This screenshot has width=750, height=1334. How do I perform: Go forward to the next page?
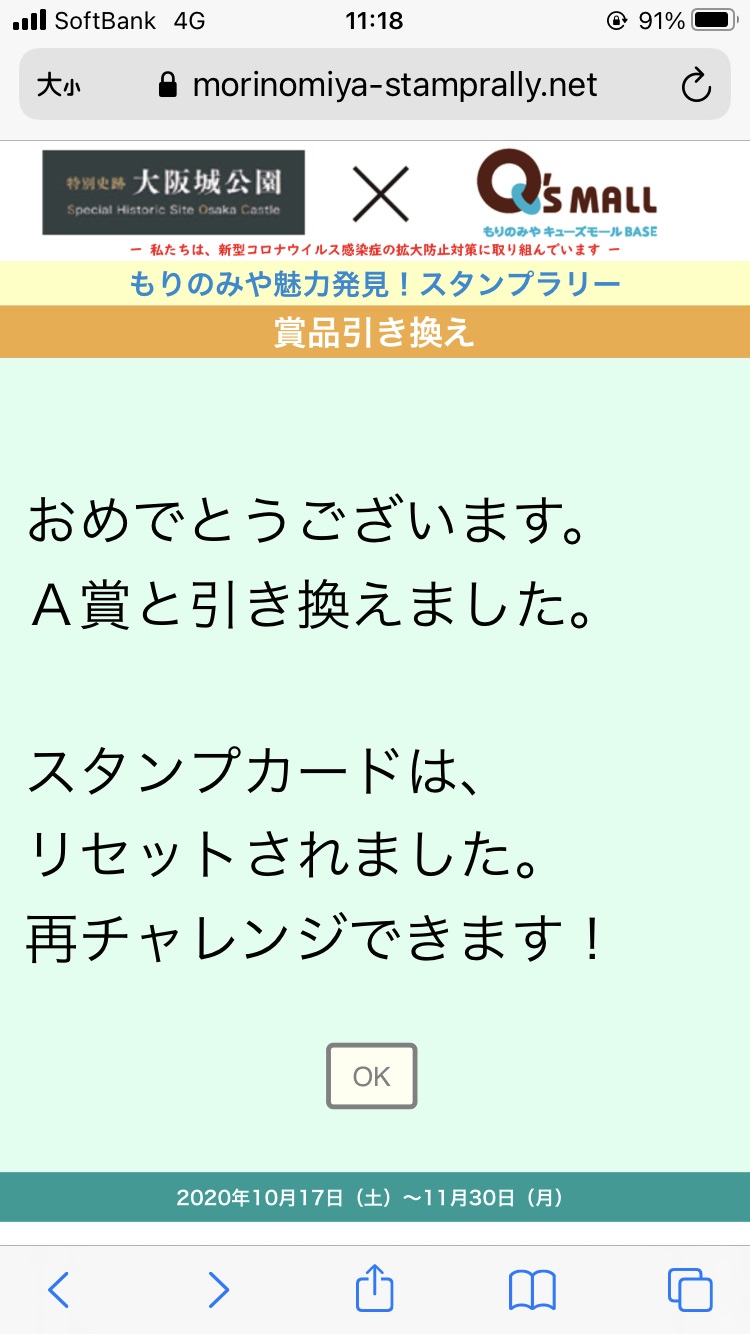click(218, 1289)
